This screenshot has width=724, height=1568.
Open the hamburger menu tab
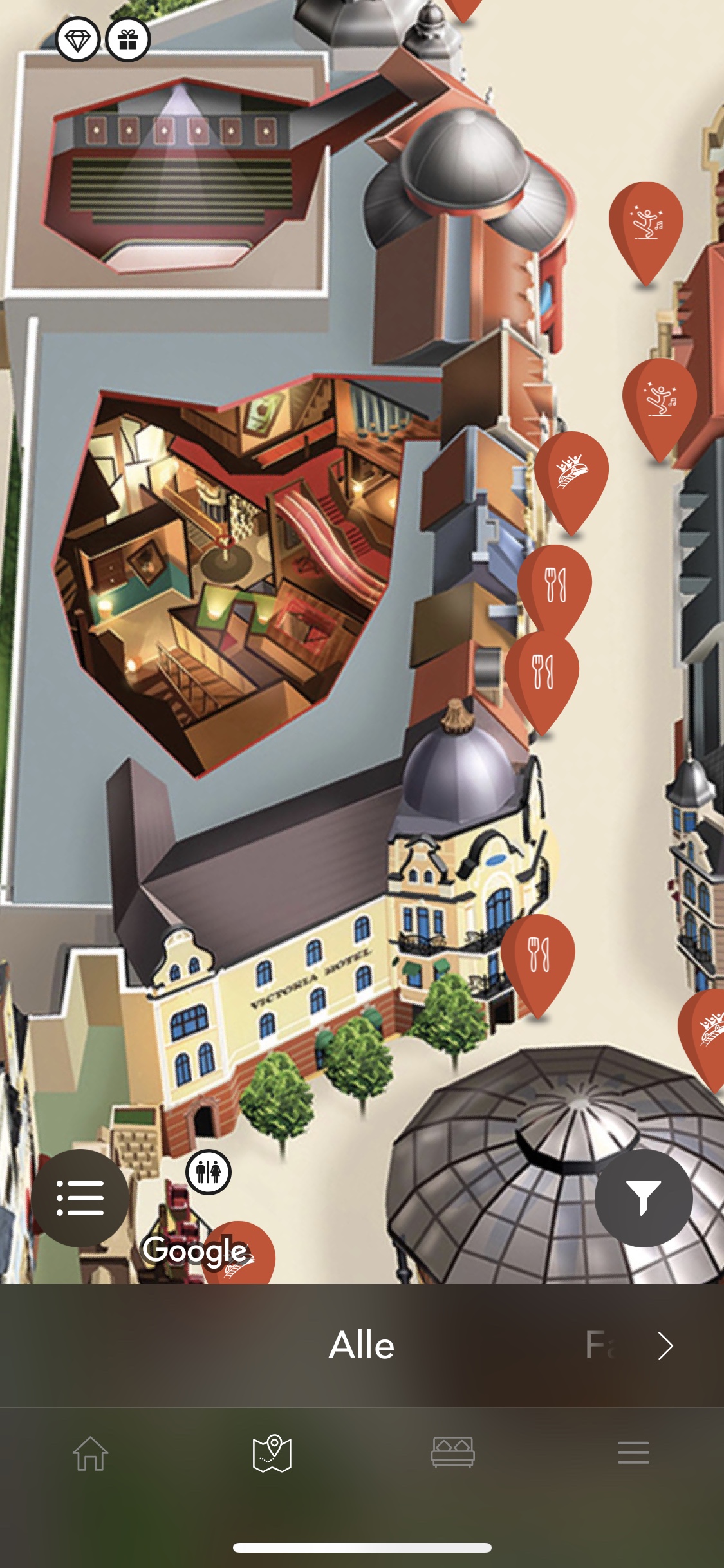[x=633, y=1453]
